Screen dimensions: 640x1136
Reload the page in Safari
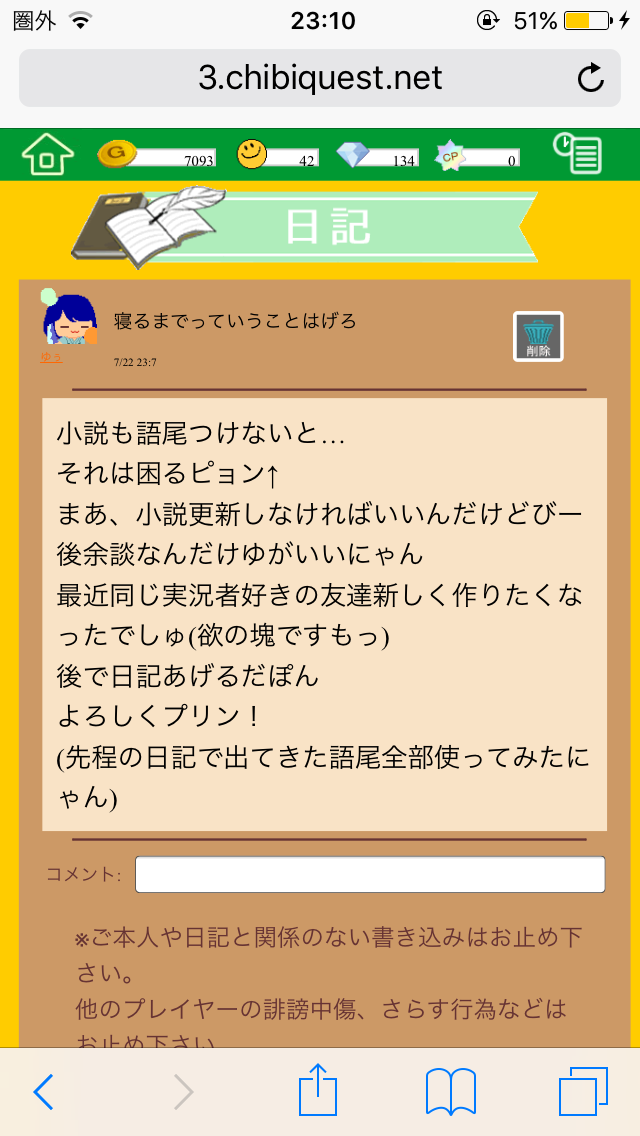tap(591, 78)
